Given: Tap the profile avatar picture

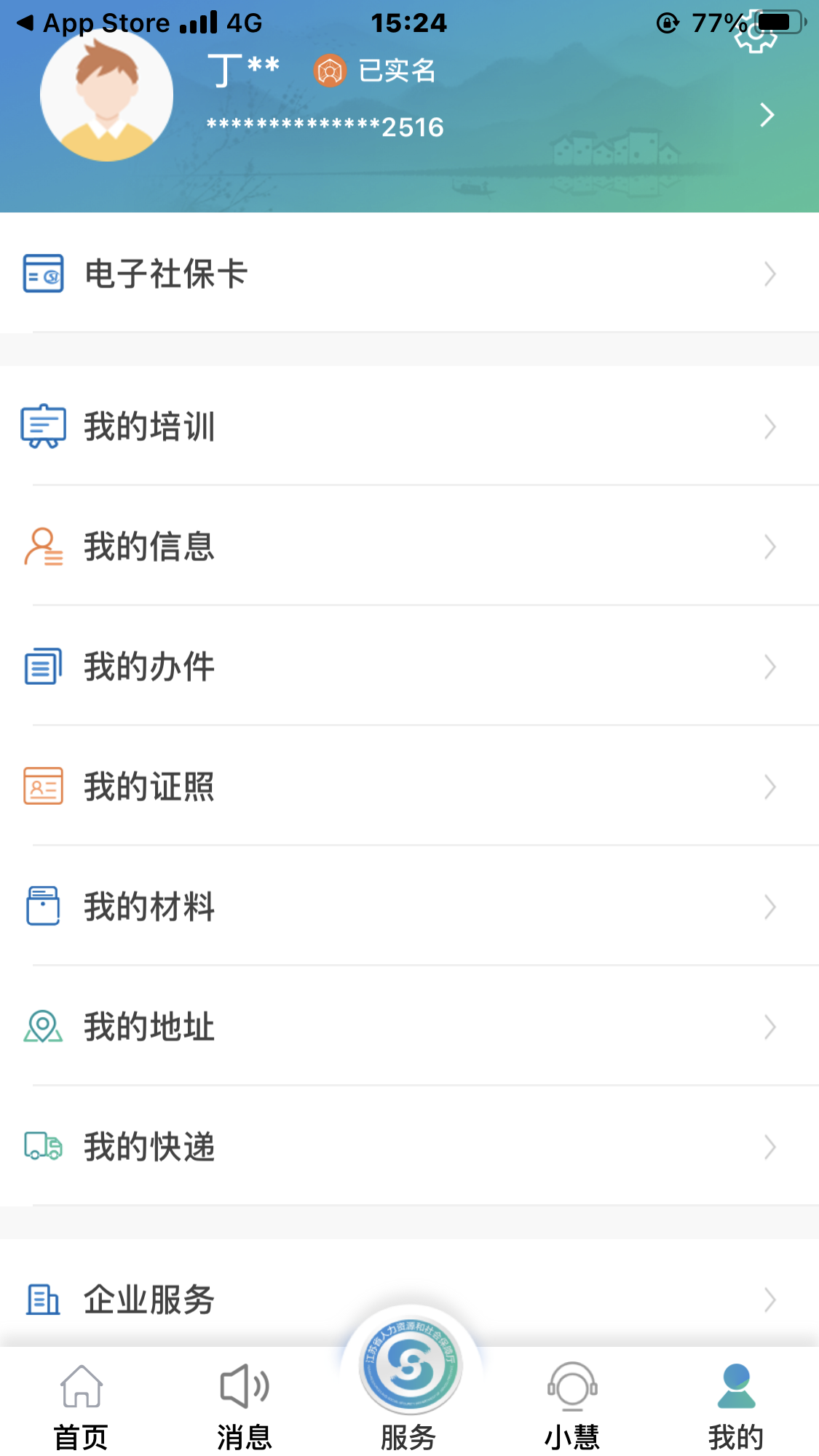Looking at the screenshot, I should click(x=107, y=95).
